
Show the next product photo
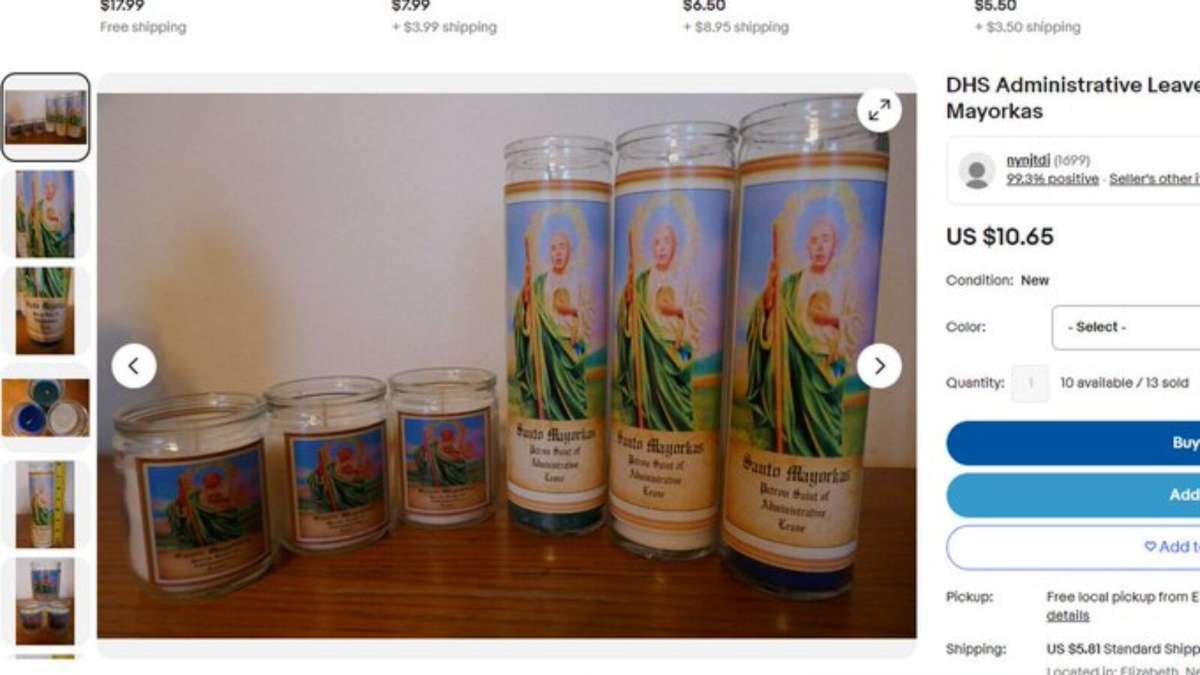[x=879, y=366]
